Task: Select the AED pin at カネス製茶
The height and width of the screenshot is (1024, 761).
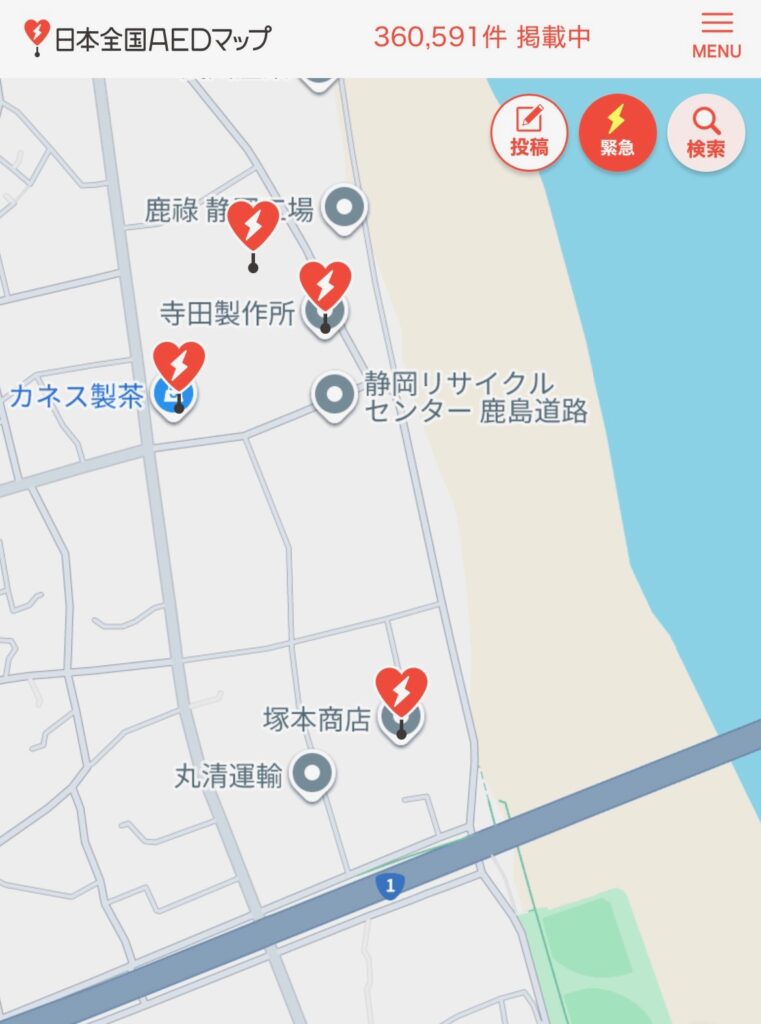Action: [179, 366]
